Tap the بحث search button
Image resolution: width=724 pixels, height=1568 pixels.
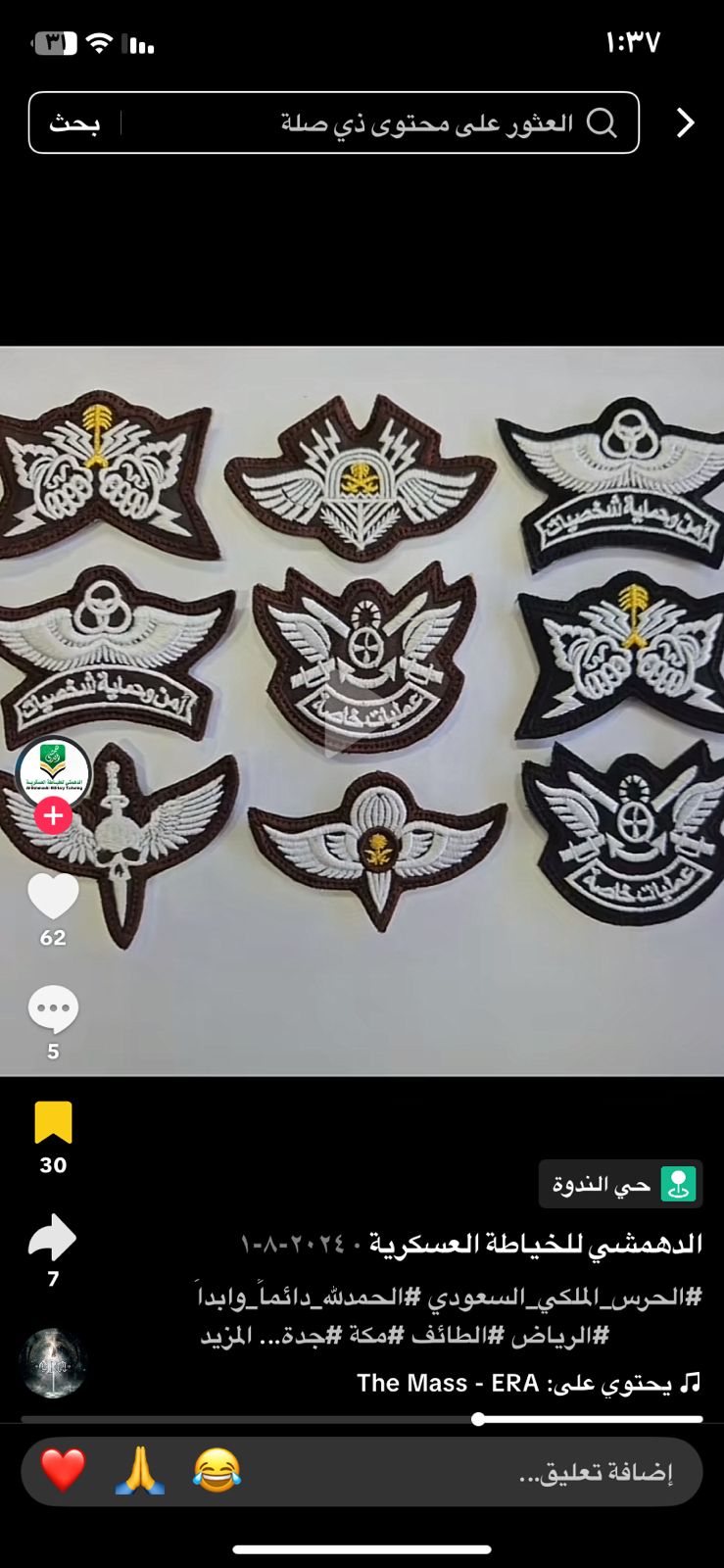coord(74,123)
